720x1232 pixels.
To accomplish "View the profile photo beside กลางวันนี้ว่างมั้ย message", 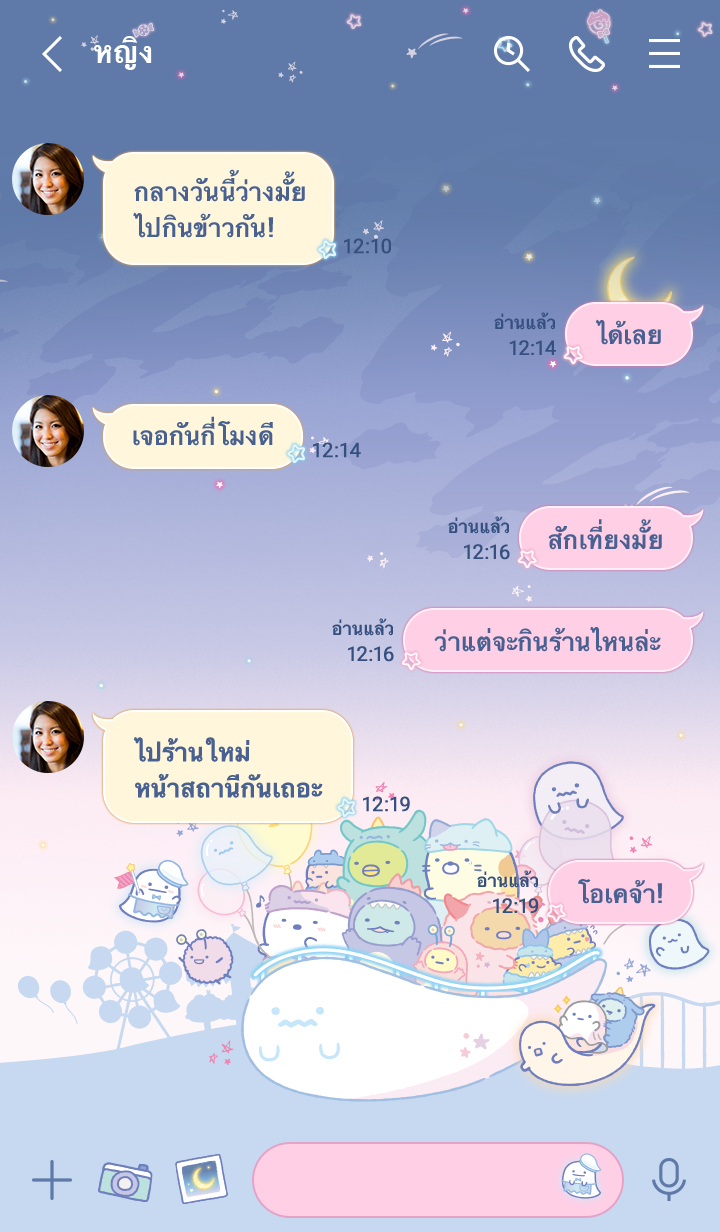I will pyautogui.click(x=48, y=179).
